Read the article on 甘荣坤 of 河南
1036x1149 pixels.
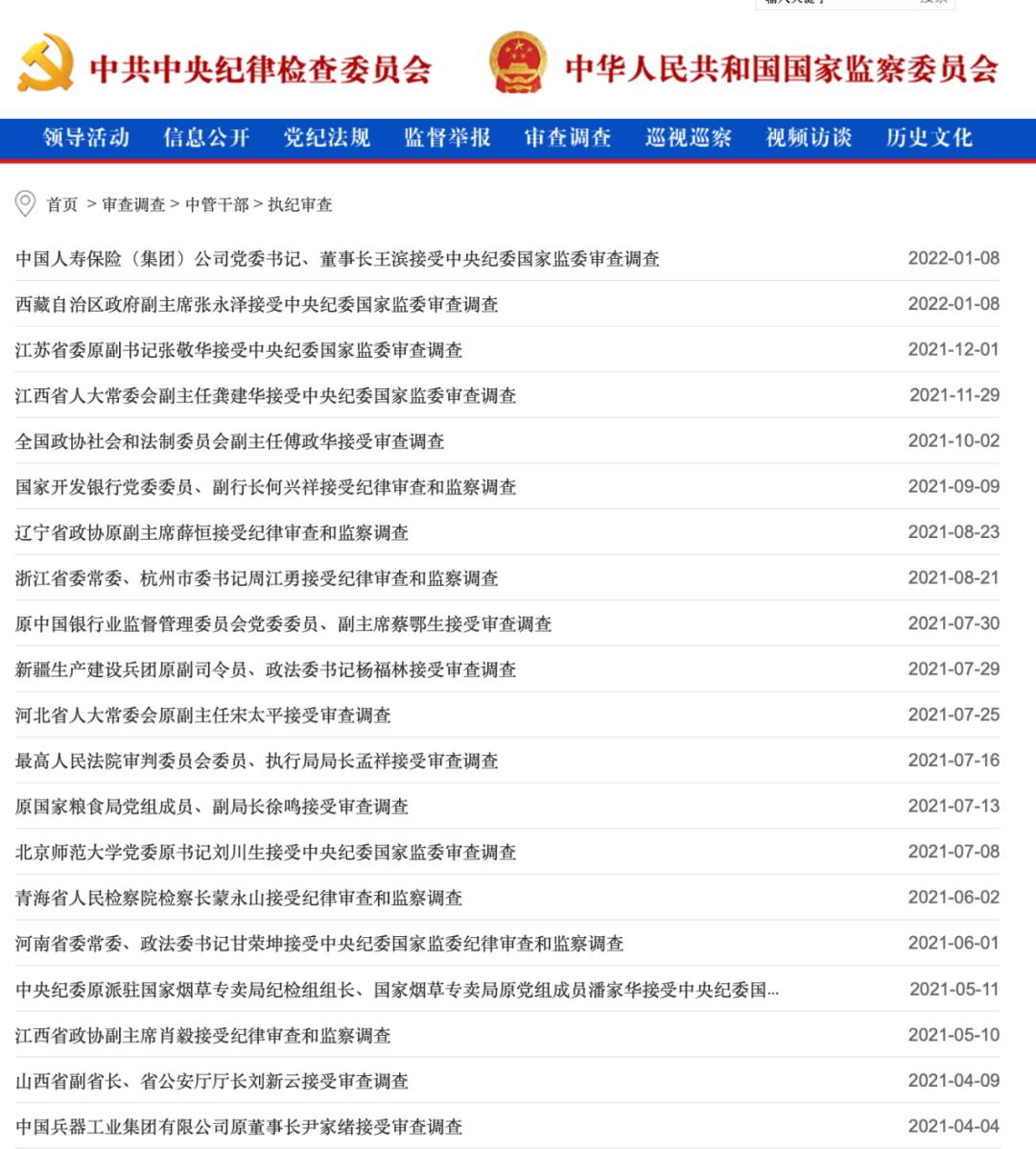pos(318,944)
